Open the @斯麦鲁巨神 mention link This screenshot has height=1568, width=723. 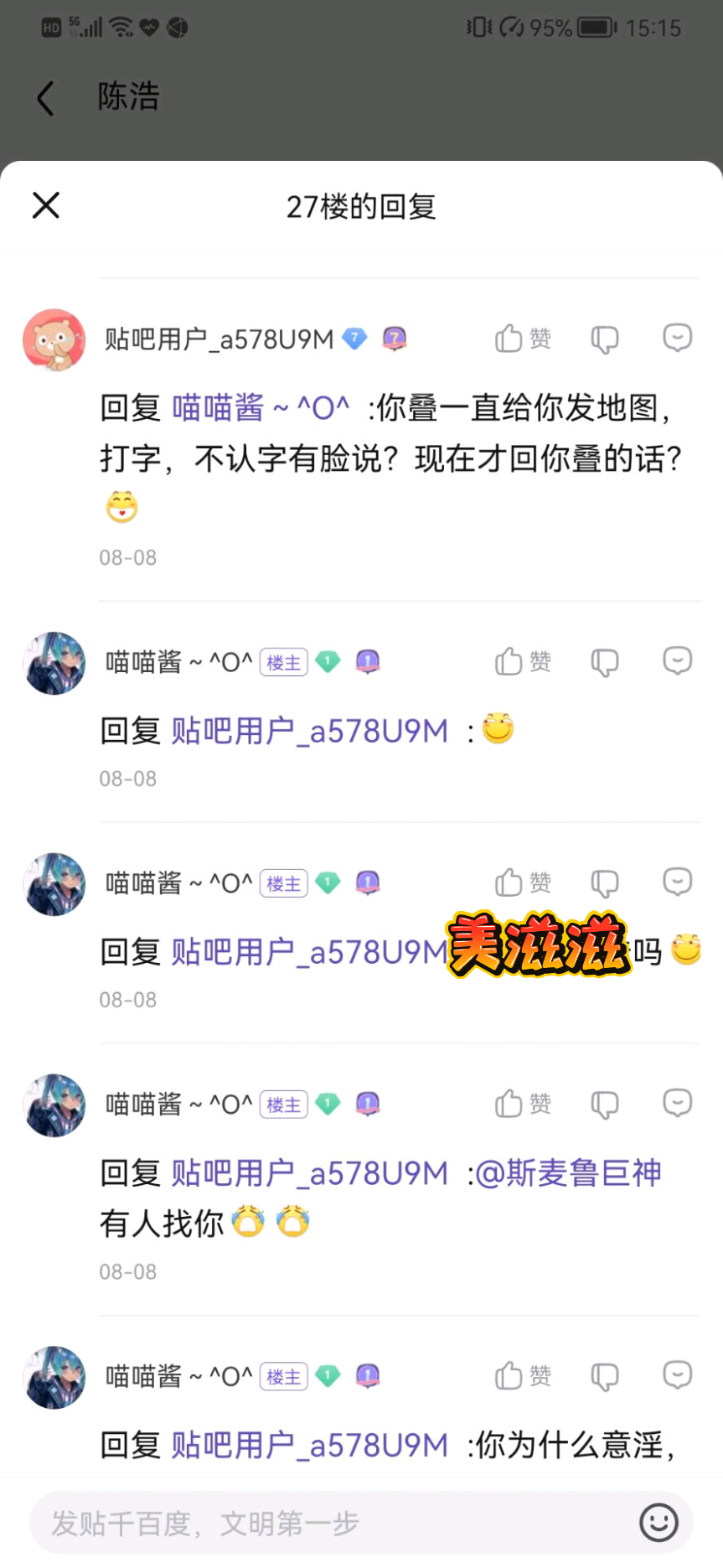click(568, 1173)
